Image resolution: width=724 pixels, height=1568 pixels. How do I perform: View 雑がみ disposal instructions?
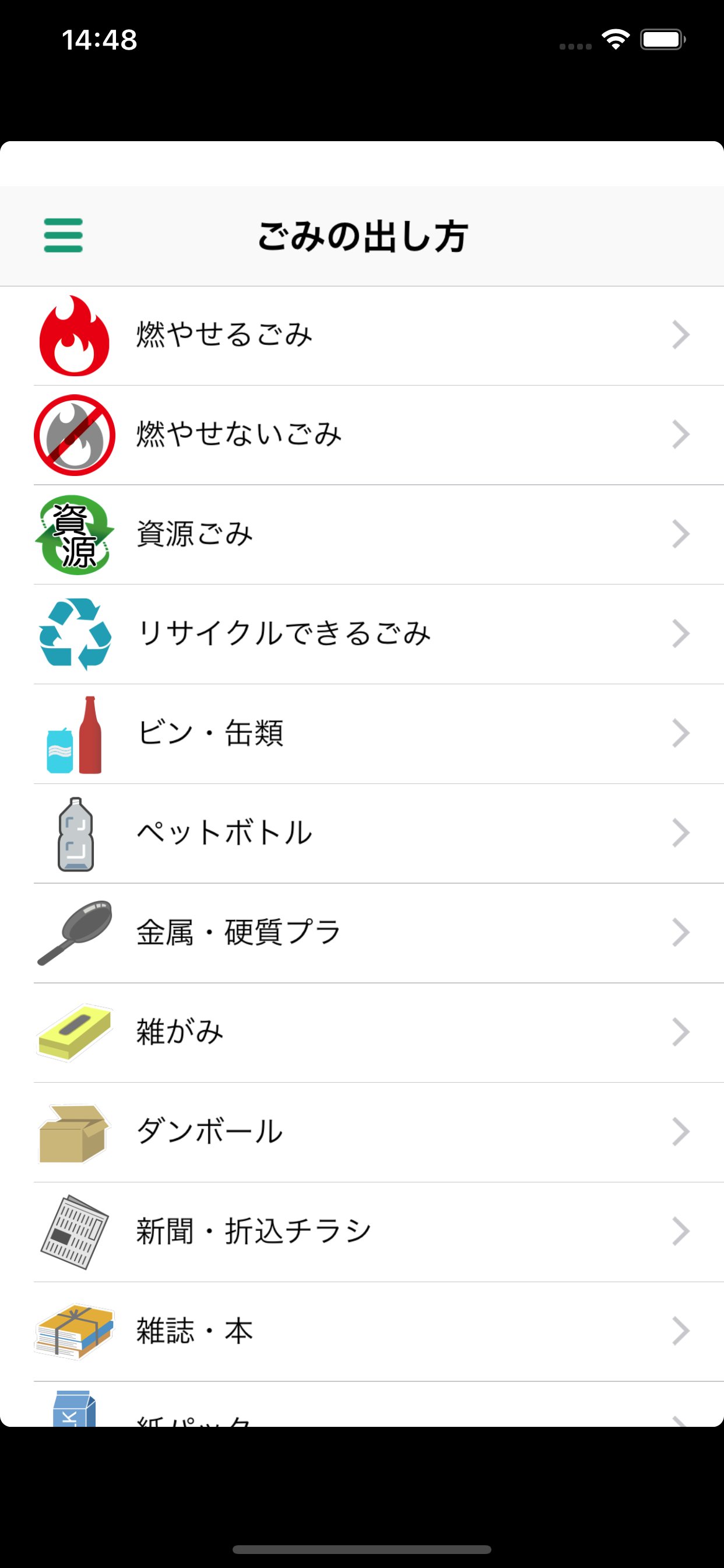pyautogui.click(x=362, y=1032)
